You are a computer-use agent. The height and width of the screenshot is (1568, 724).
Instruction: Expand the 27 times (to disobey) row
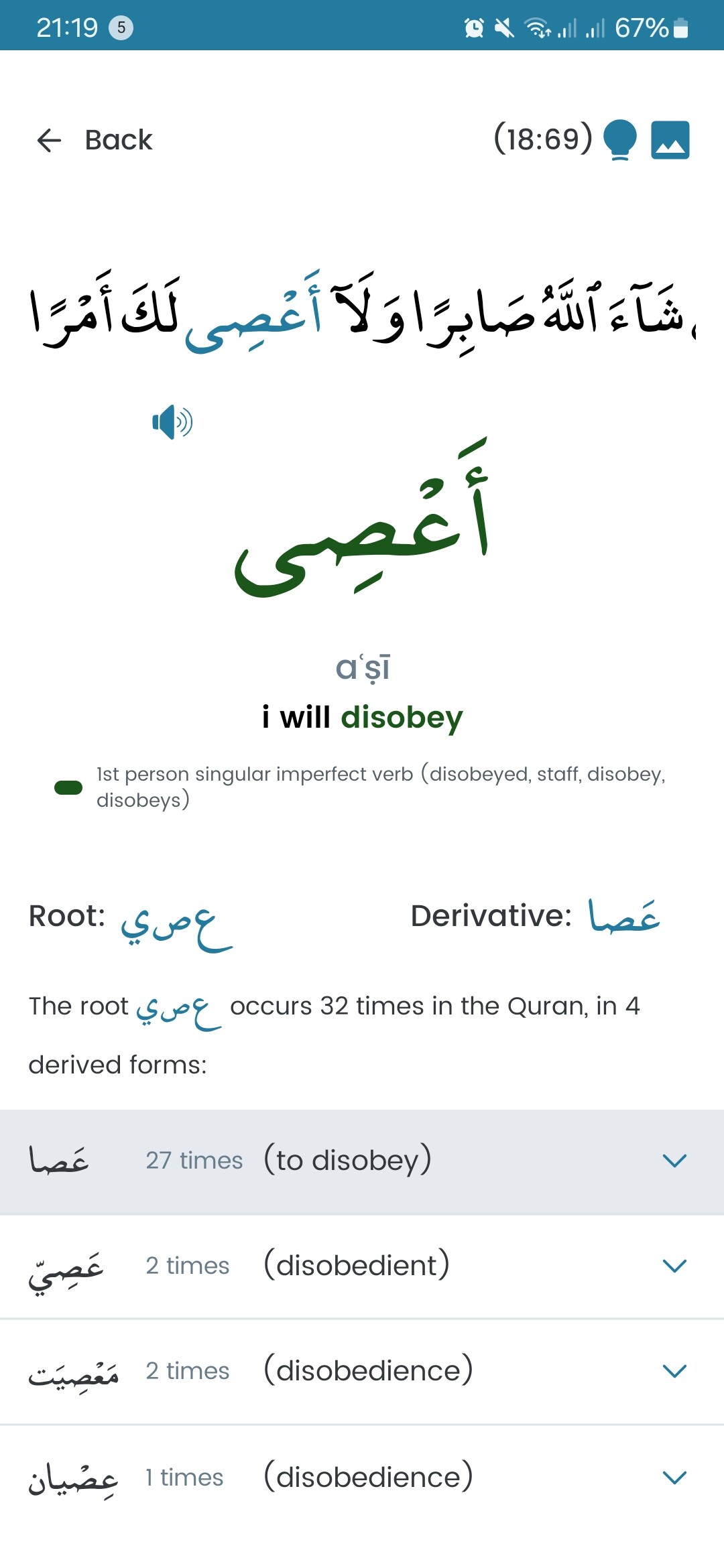pyautogui.click(x=362, y=1161)
